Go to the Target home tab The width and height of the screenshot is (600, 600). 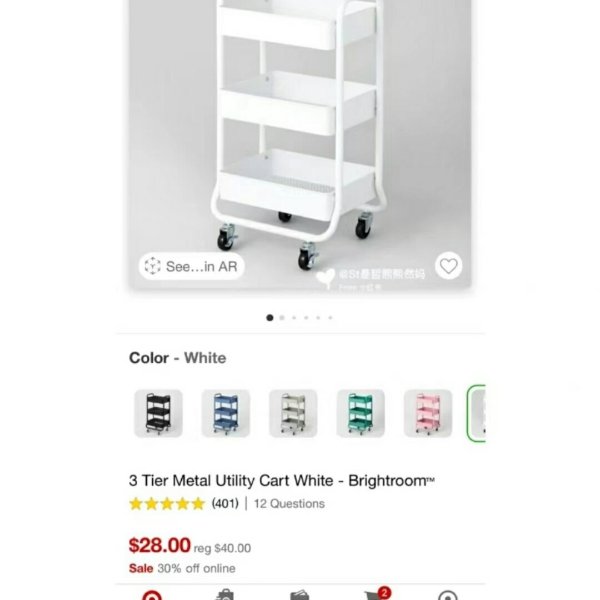coord(152,596)
